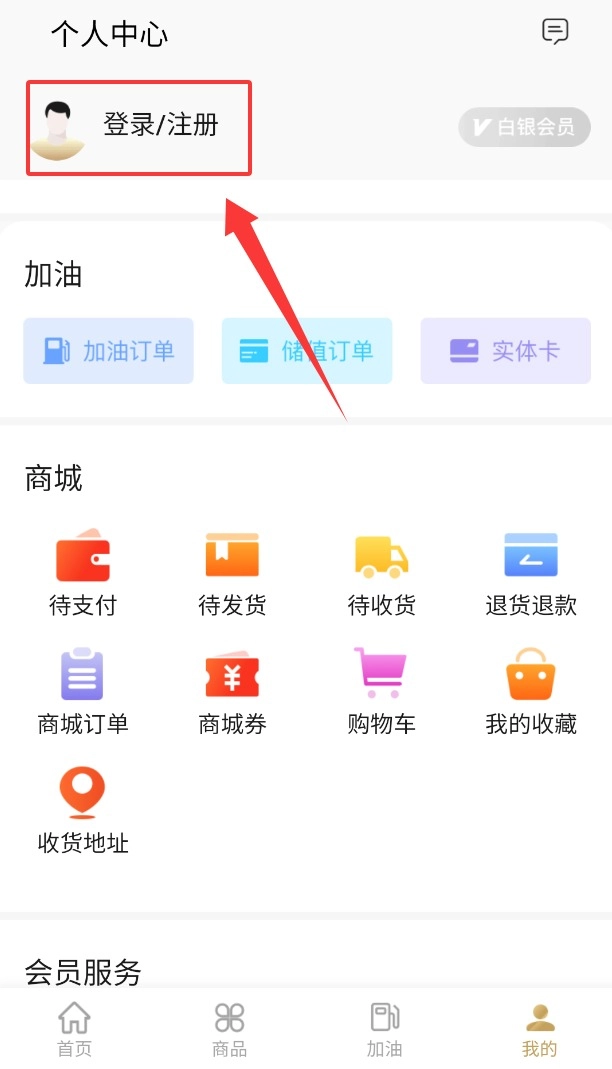This screenshot has height=1069, width=612.
Task: Switch to the 商品 products tab
Action: coord(230,1029)
